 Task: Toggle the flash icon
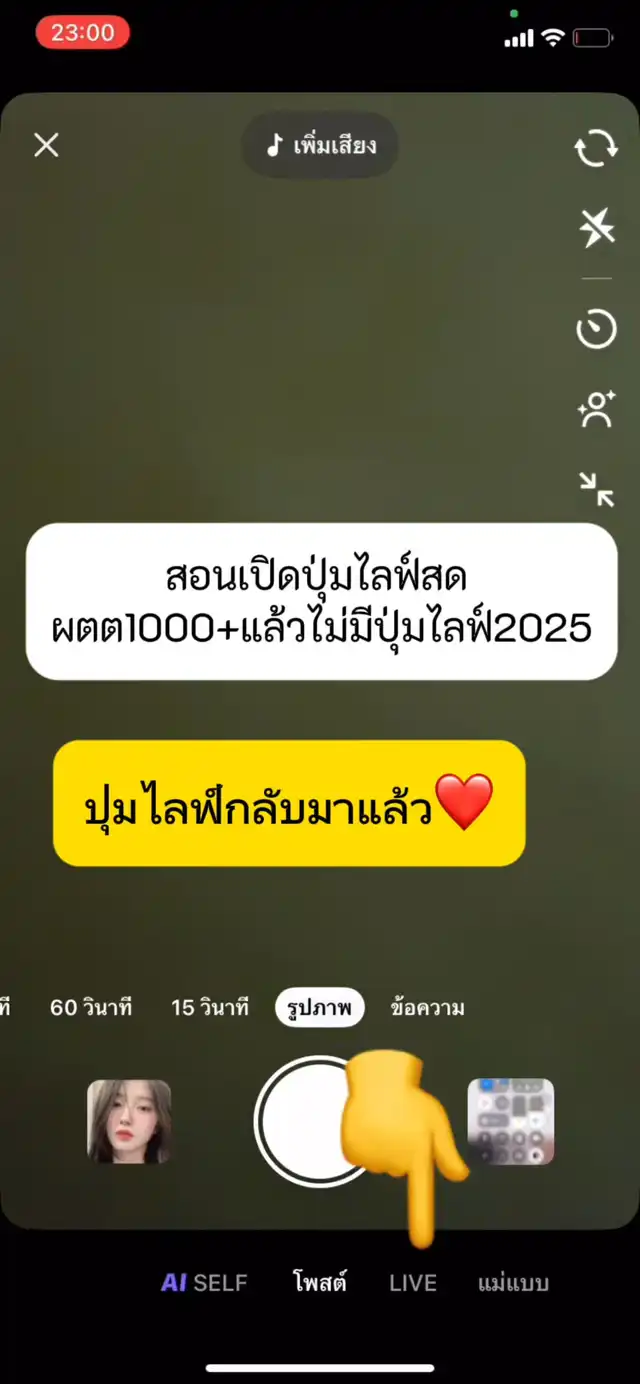(x=597, y=229)
